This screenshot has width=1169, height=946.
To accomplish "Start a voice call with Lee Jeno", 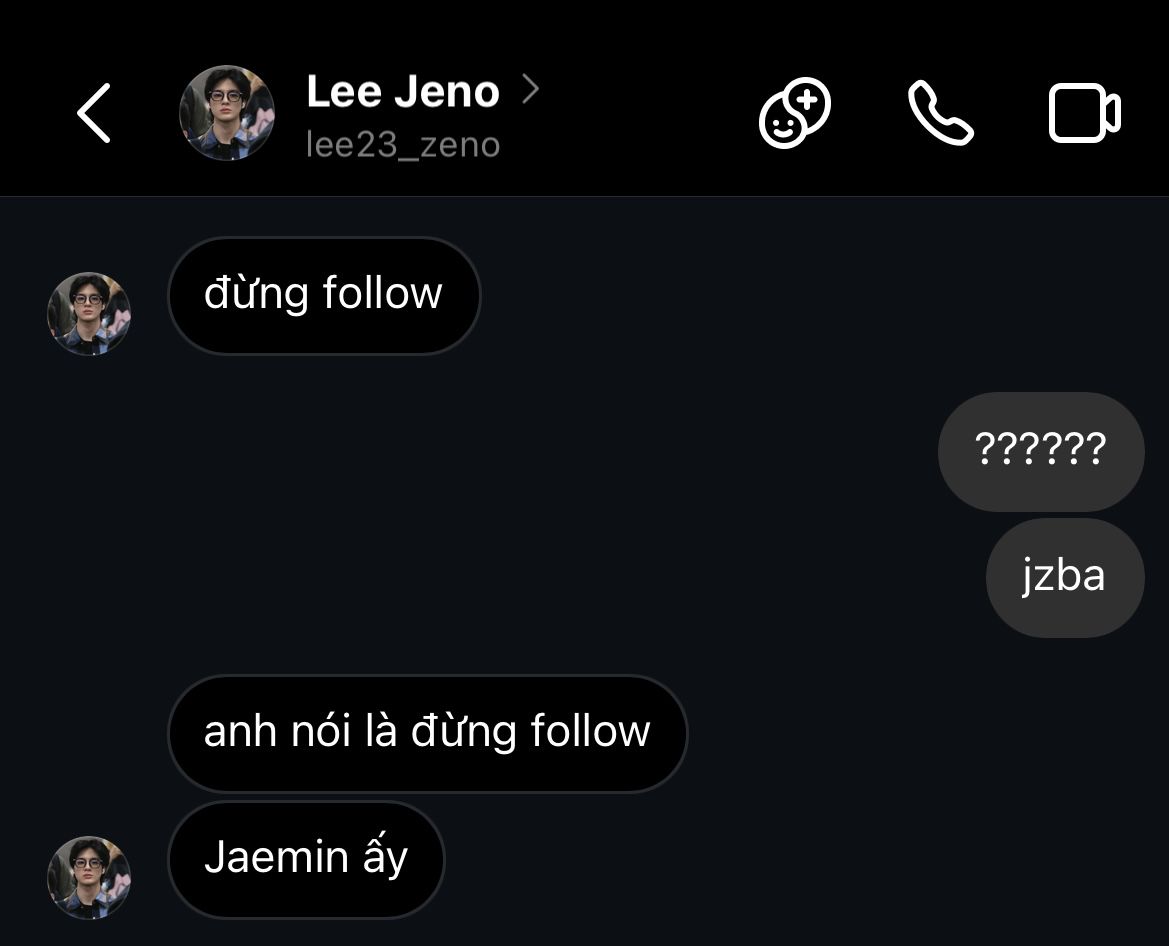I will coord(940,113).
